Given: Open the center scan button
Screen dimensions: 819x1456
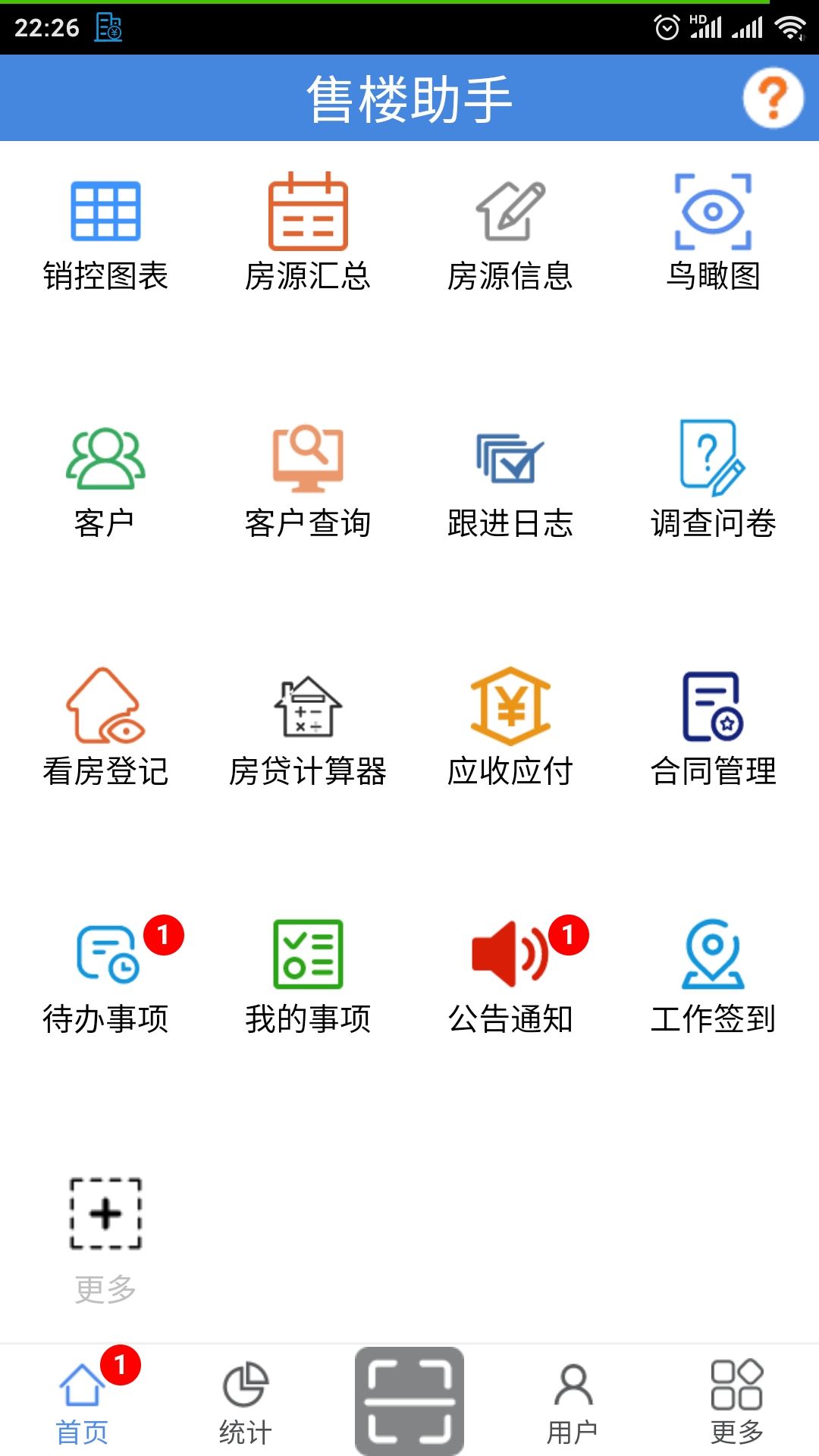Looking at the screenshot, I should [409, 1401].
